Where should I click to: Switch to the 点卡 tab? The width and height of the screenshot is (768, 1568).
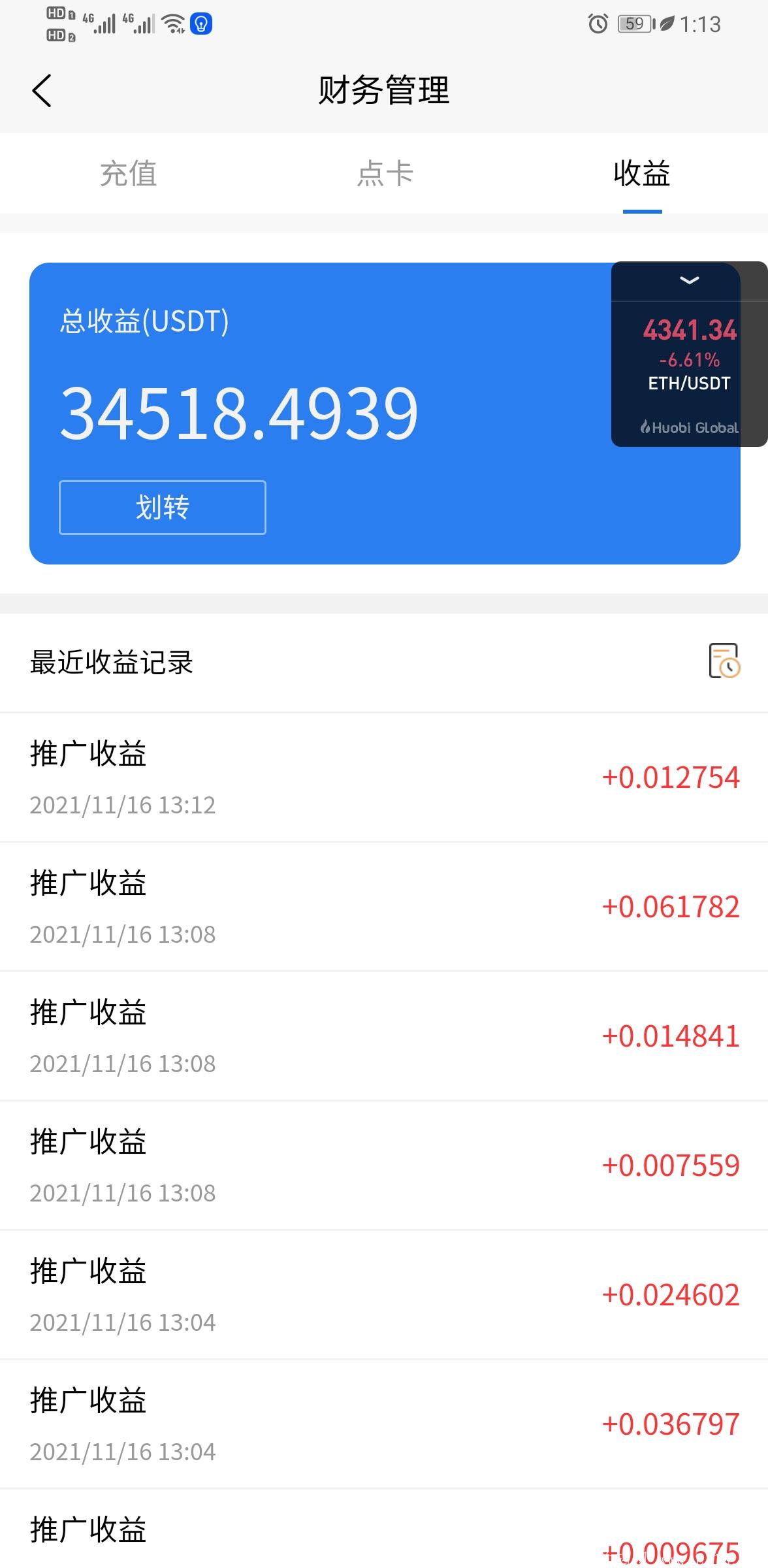tap(384, 174)
